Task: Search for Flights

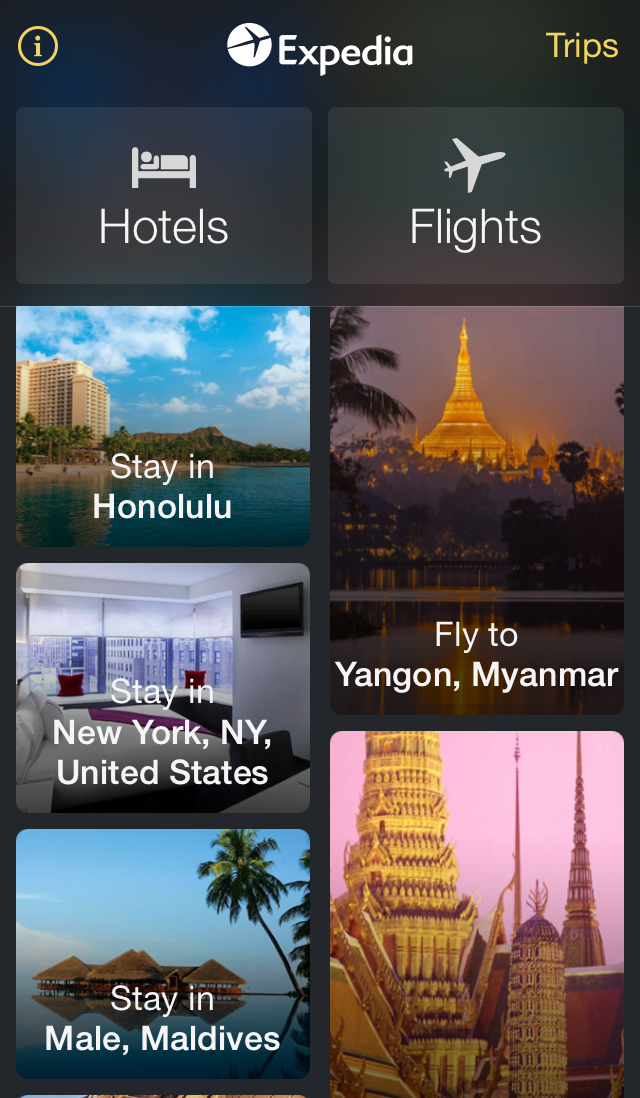Action: click(x=476, y=196)
